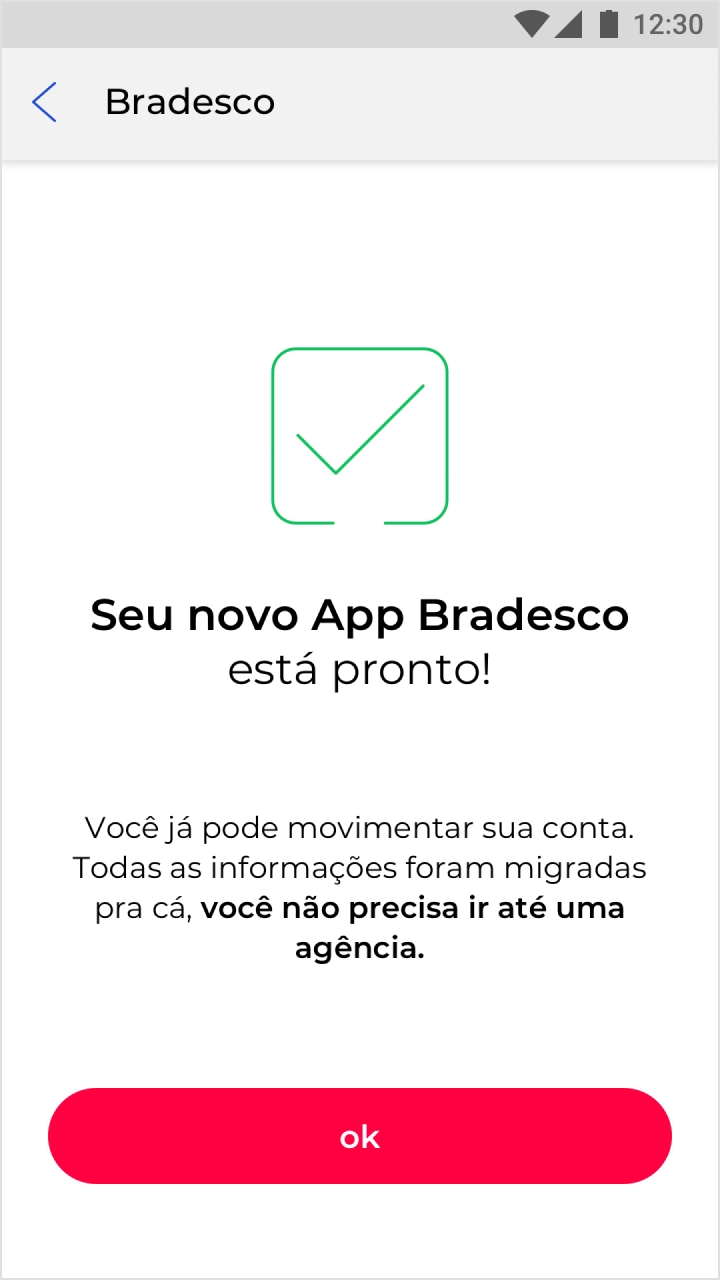
Task: Tap the app header bar
Action: pyautogui.click(x=360, y=102)
